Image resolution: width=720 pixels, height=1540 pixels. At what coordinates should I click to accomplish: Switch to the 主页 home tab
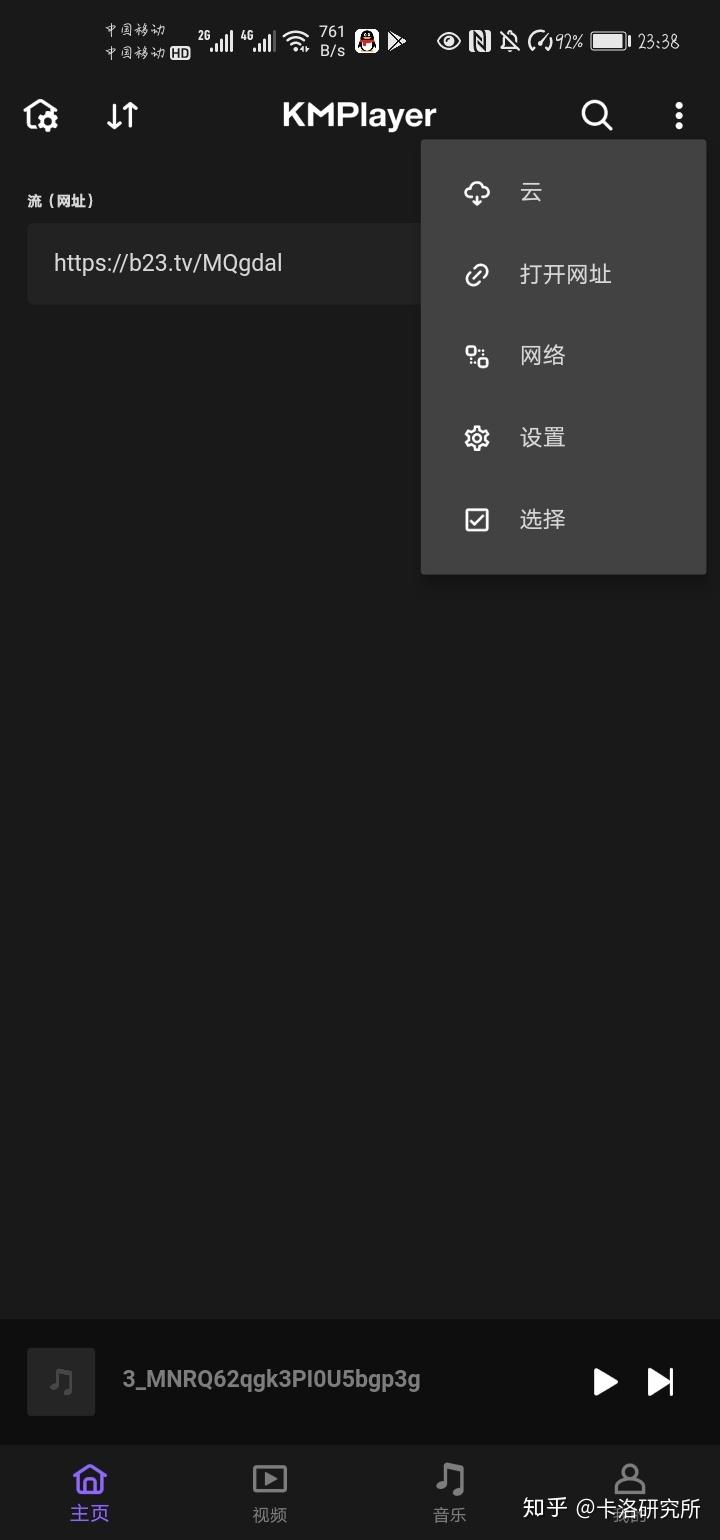click(89, 1491)
